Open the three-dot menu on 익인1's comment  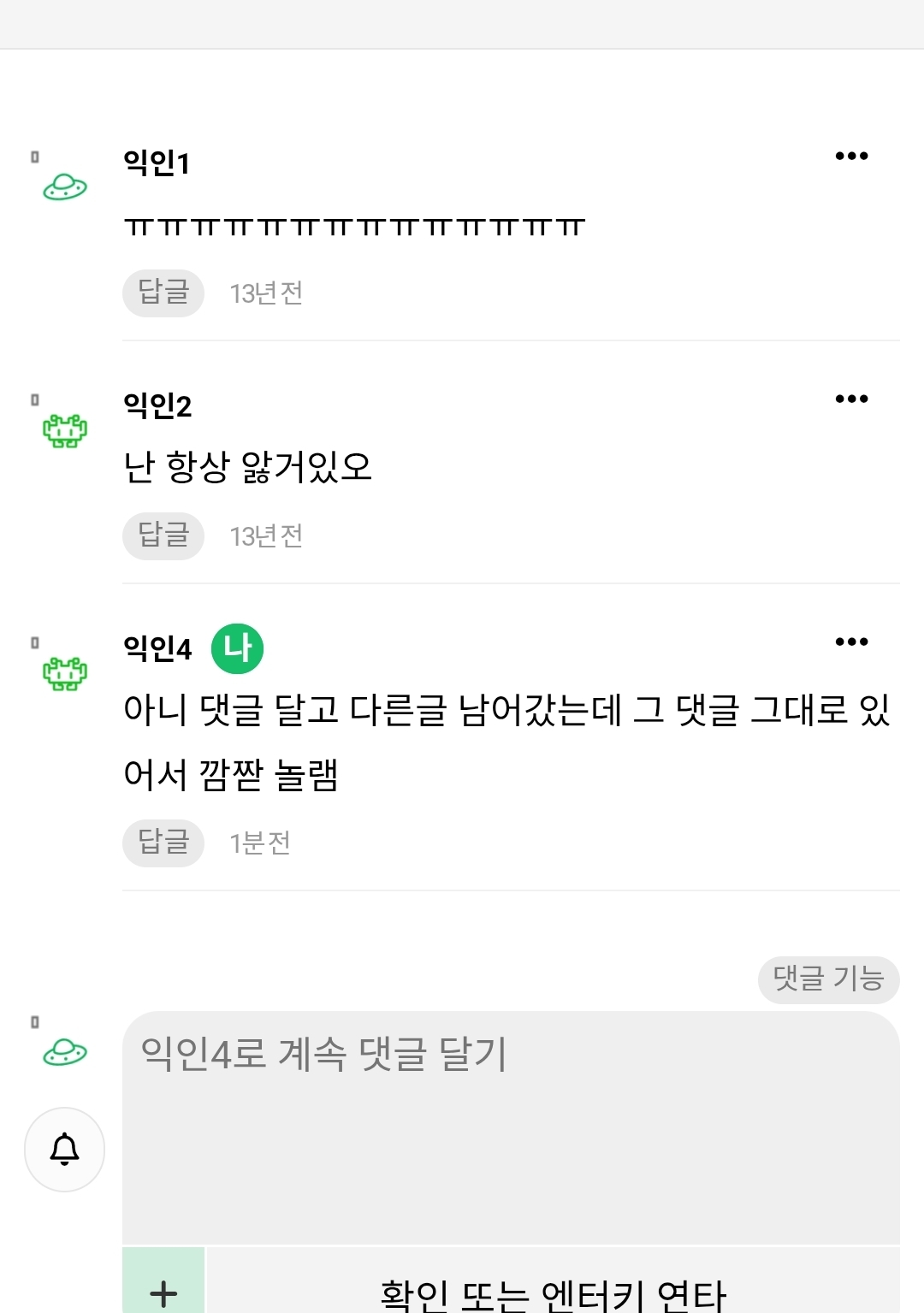(851, 155)
